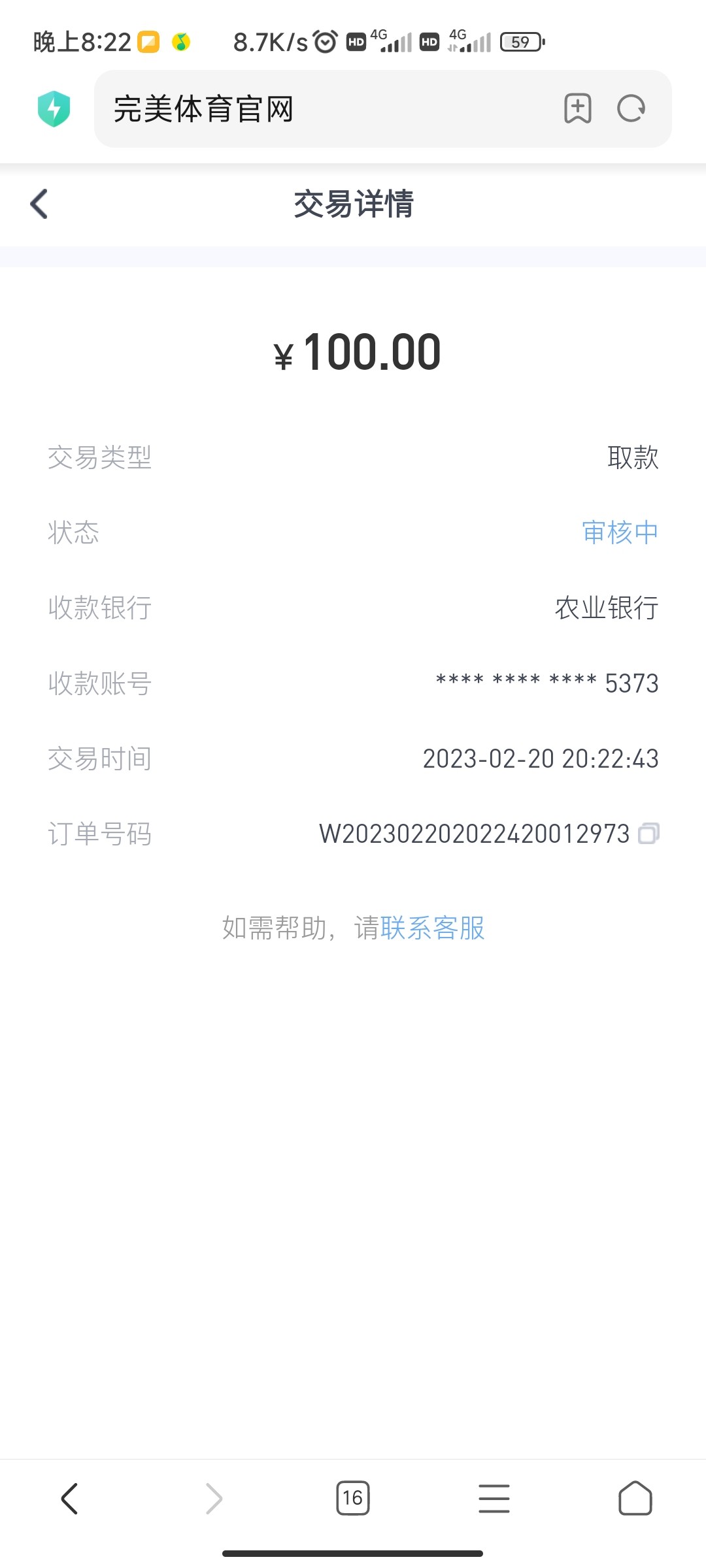
Task: Click the green security shield icon
Action: (x=55, y=108)
